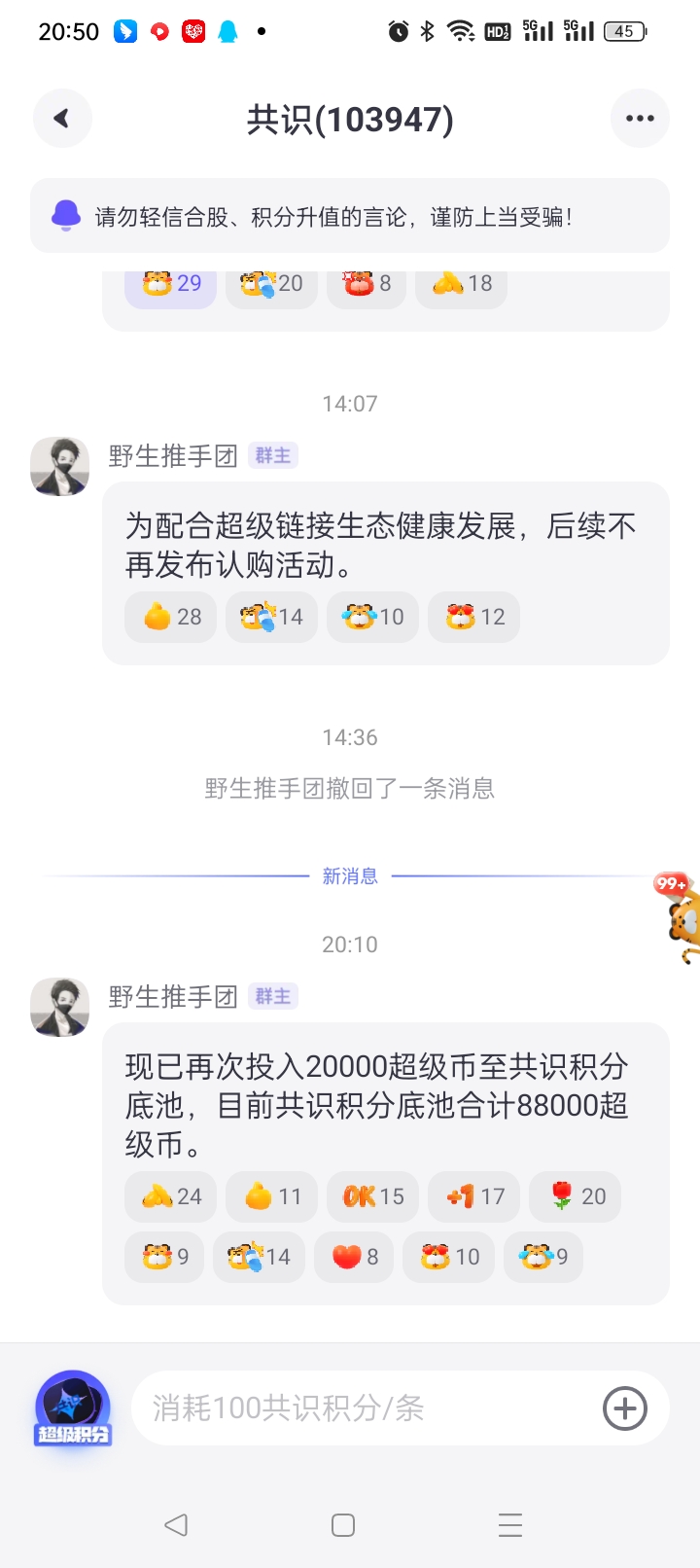Tap the home square navigation button
Viewport: 700px width, 1568px height.
(x=340, y=1525)
